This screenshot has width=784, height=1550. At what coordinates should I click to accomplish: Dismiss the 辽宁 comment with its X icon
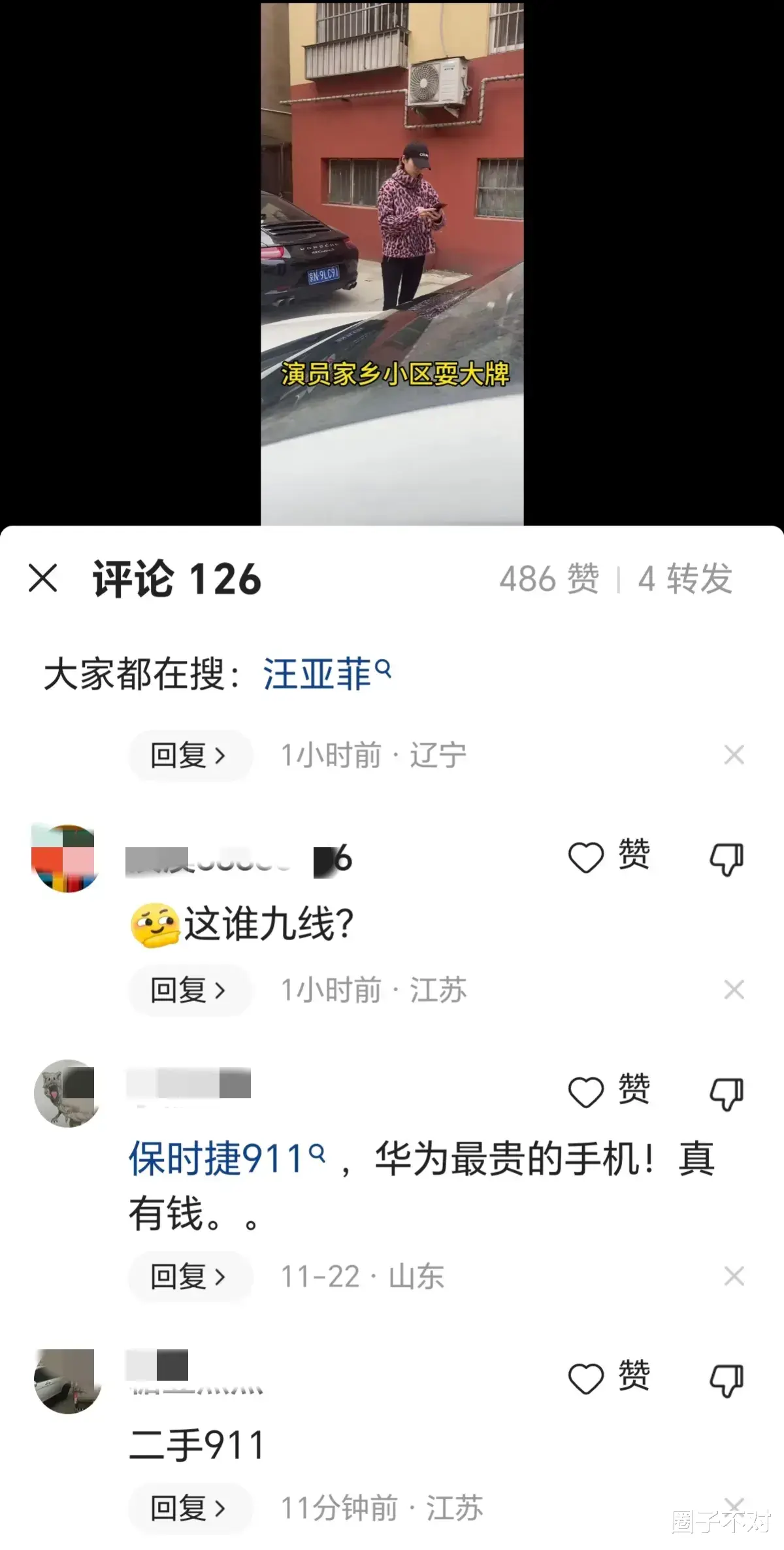click(734, 754)
